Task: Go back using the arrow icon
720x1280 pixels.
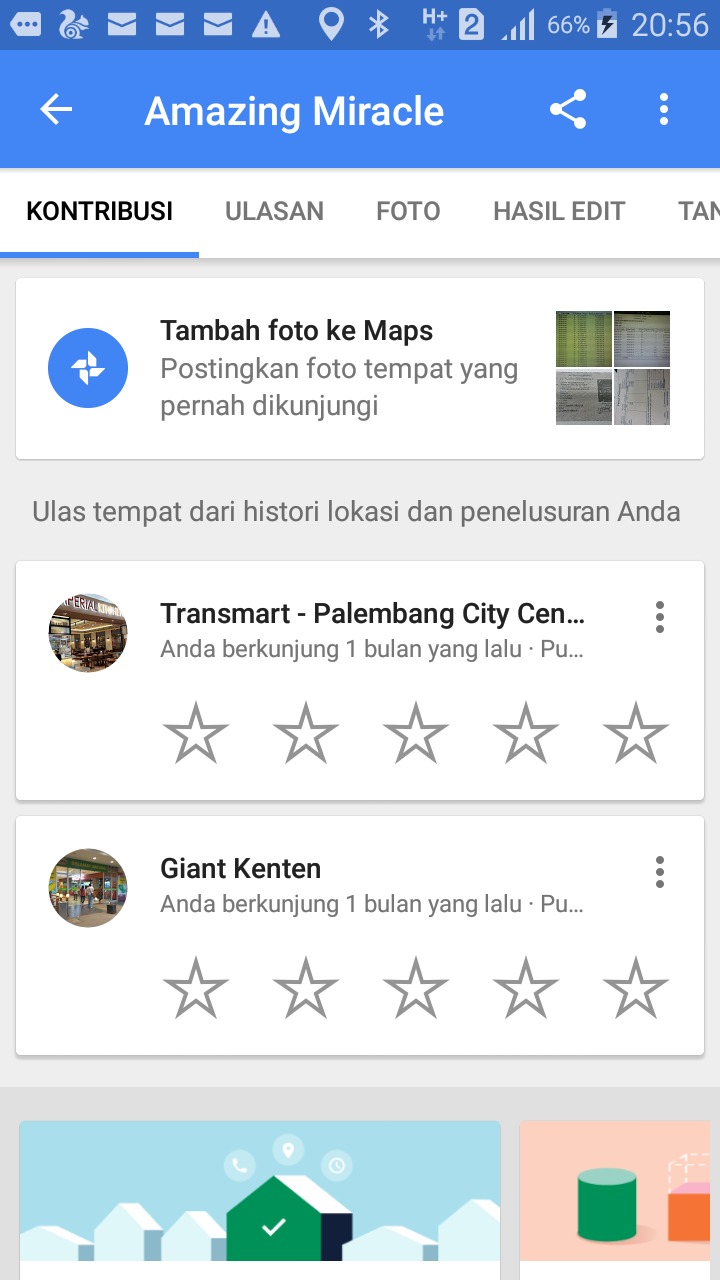Action: click(56, 110)
